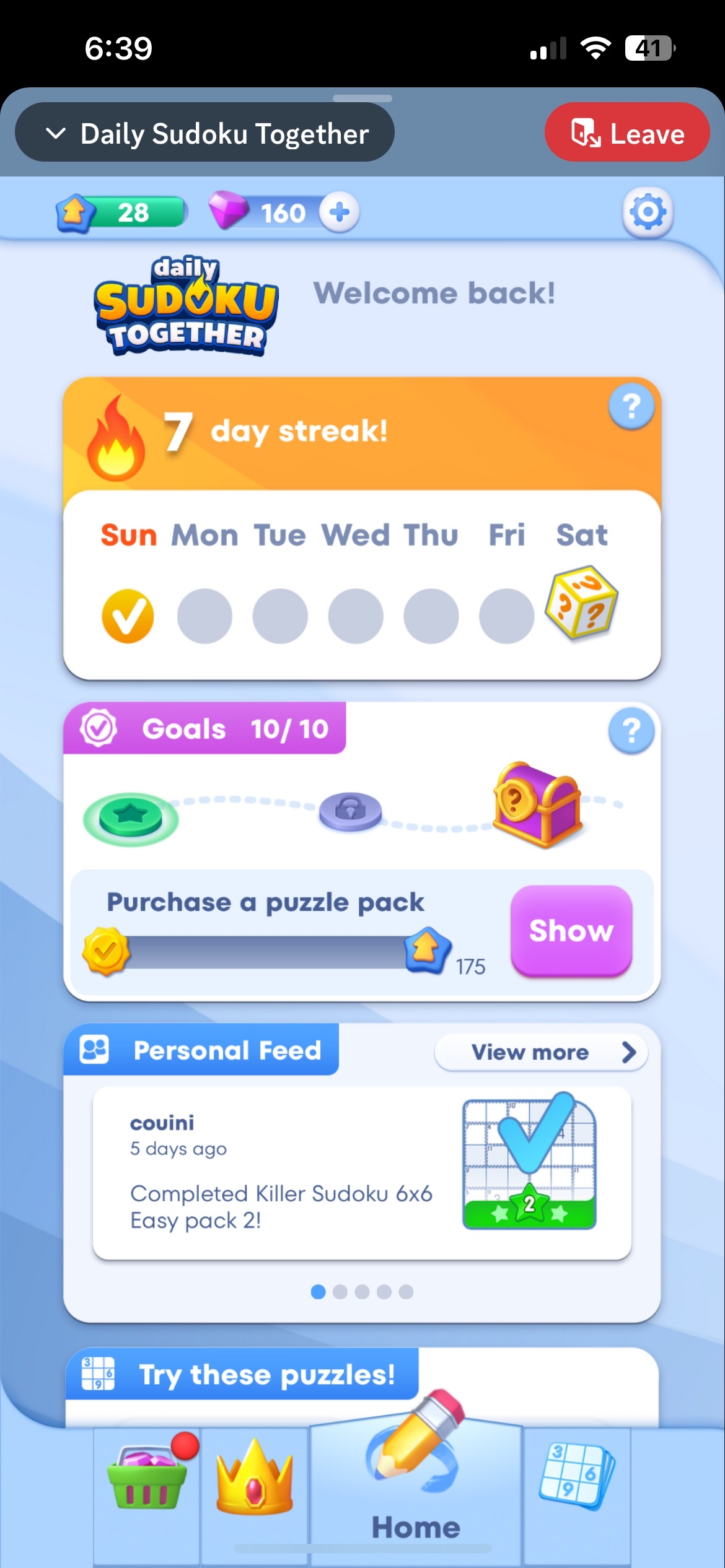Open the crown leaderboard tab
Image resolution: width=725 pixels, height=1568 pixels.
tap(254, 1479)
